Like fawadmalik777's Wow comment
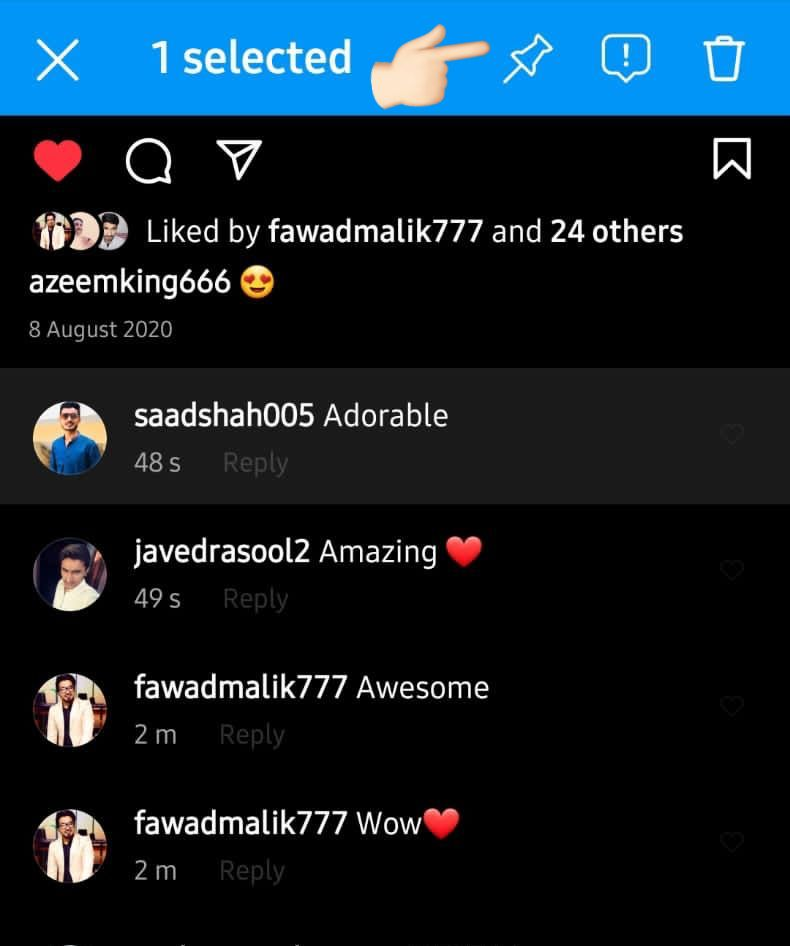 (732, 842)
